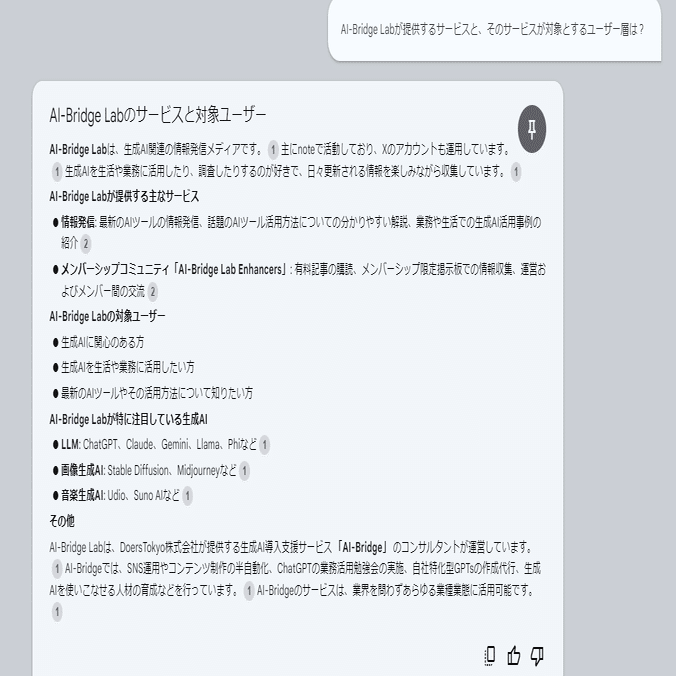The image size is (676, 676).
Task: Open citation 1 next to 画像生成AI
Action: [245, 470]
